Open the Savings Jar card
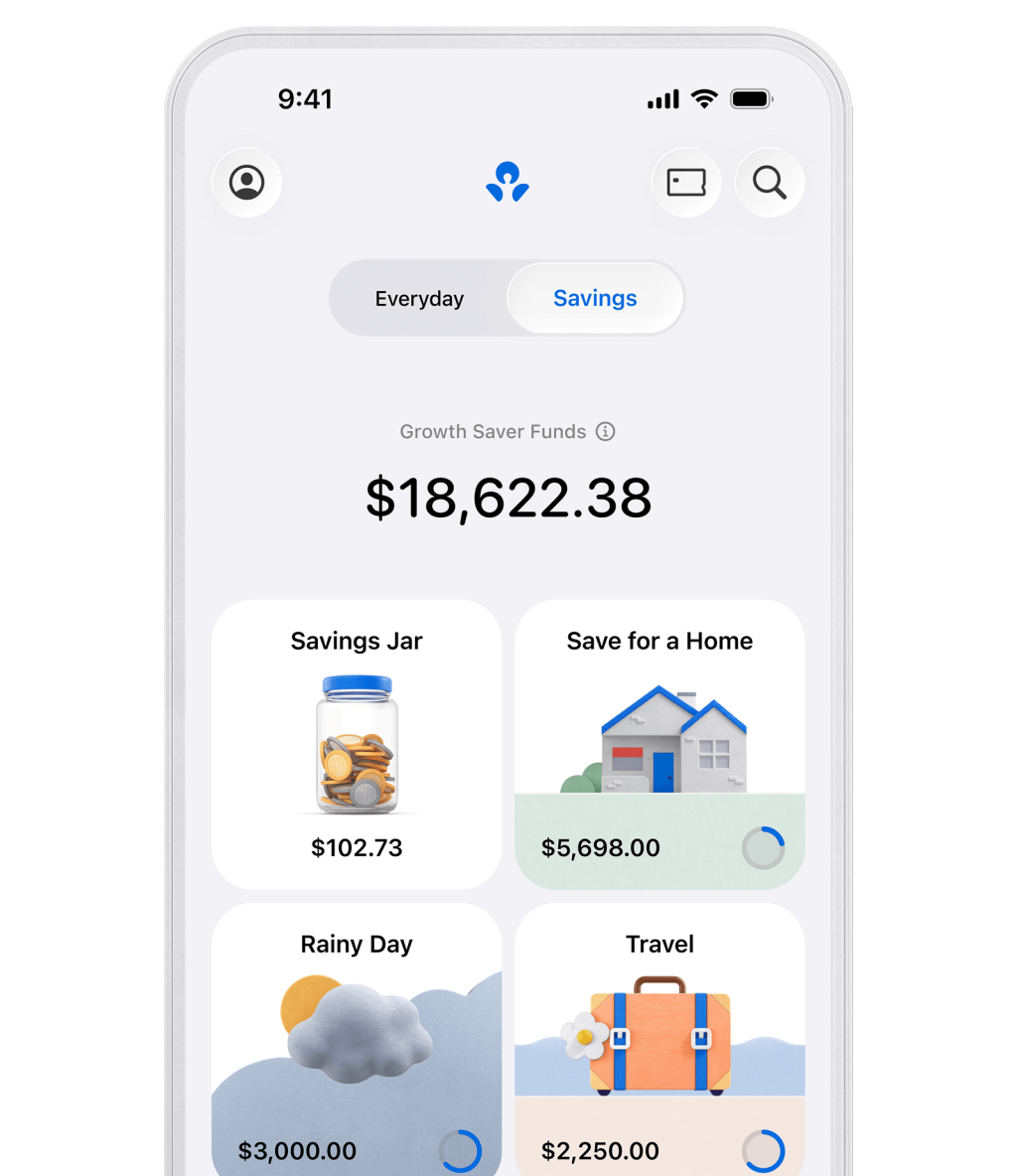Viewport: 1017px width, 1176px height. pos(357,745)
